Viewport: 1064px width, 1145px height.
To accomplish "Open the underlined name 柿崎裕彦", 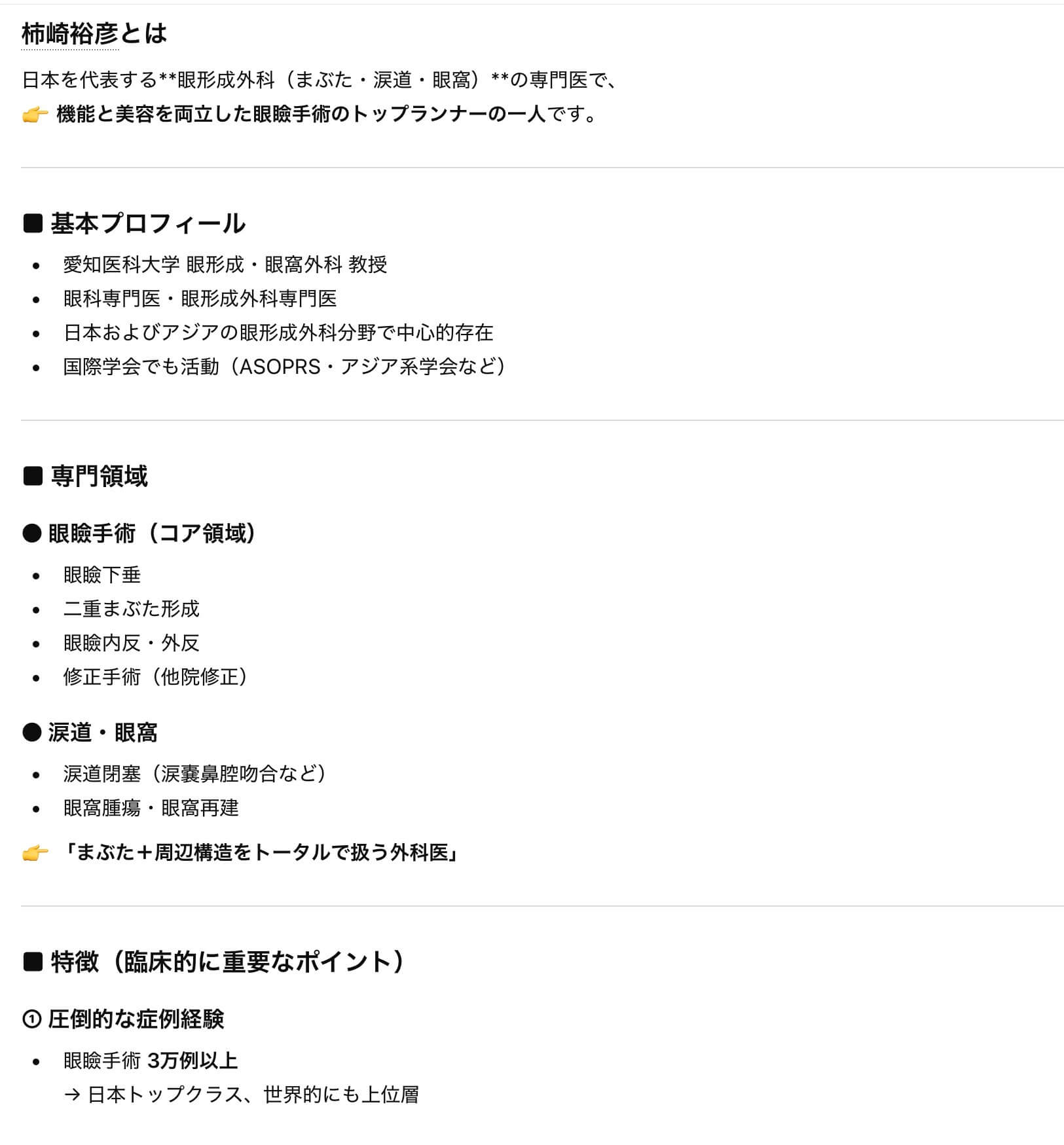I will pos(70,34).
